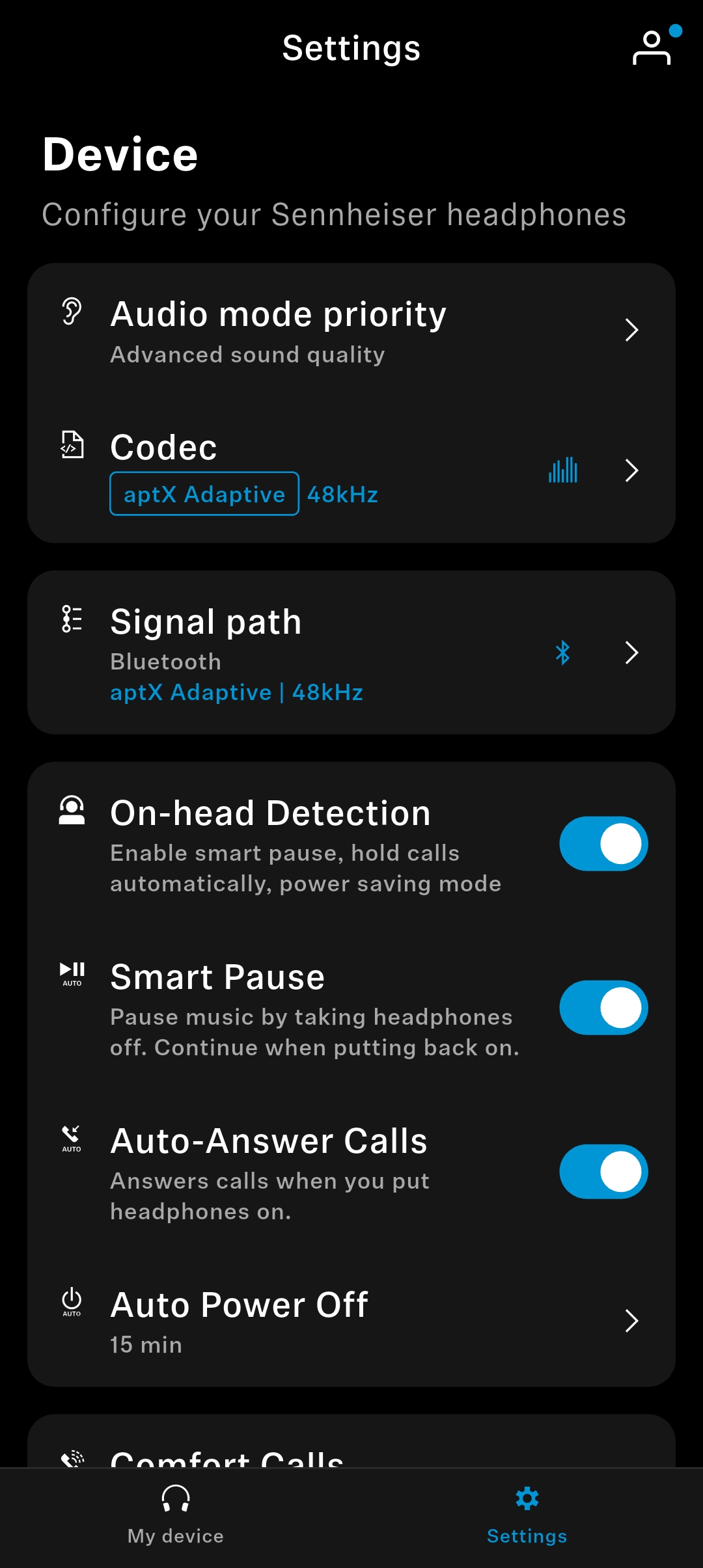Open Audio mode priority settings
This screenshot has height=1568, width=703.
click(x=351, y=332)
